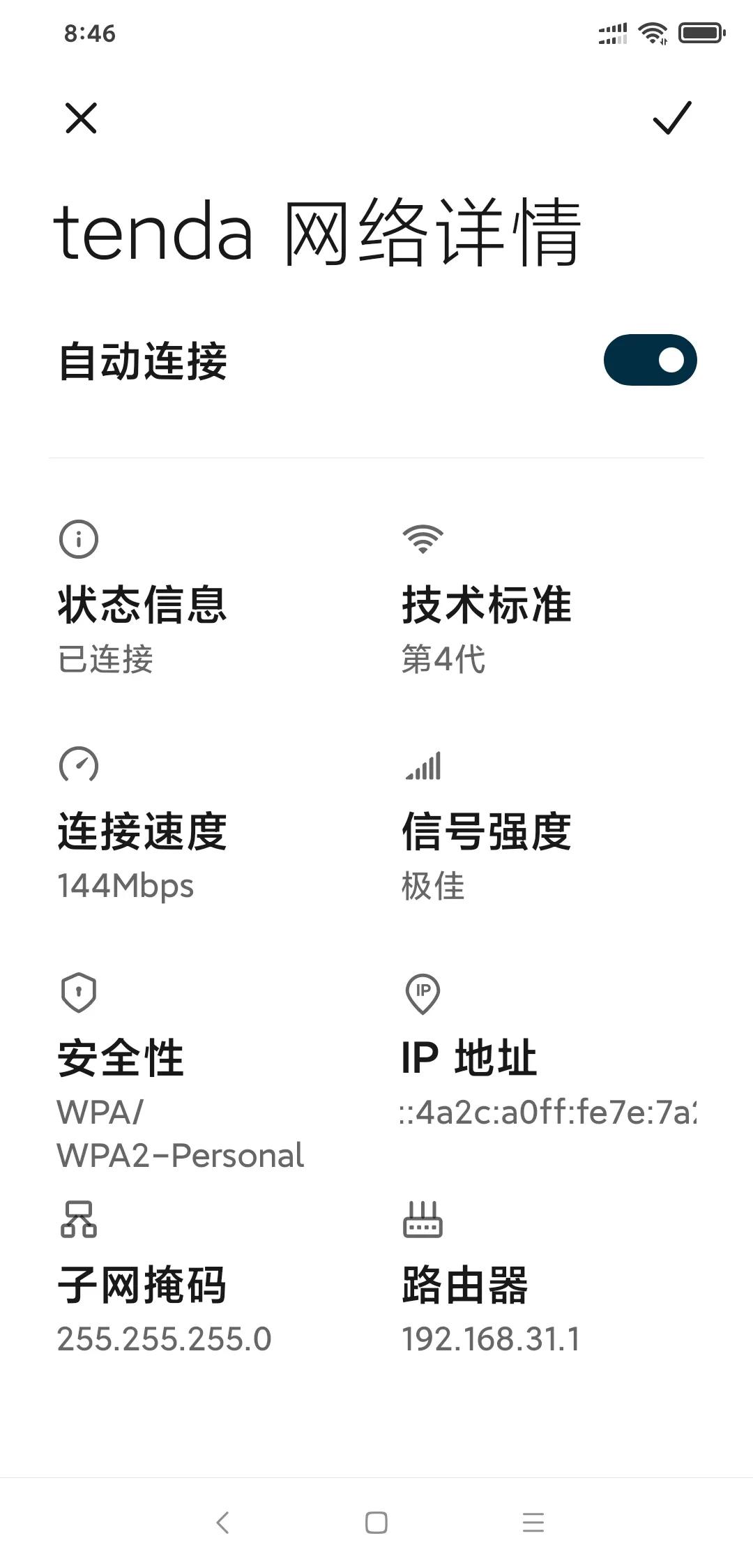Image resolution: width=753 pixels, height=1568 pixels.
Task: Tap the router address 192.168.31.1
Action: pyautogui.click(x=493, y=1338)
